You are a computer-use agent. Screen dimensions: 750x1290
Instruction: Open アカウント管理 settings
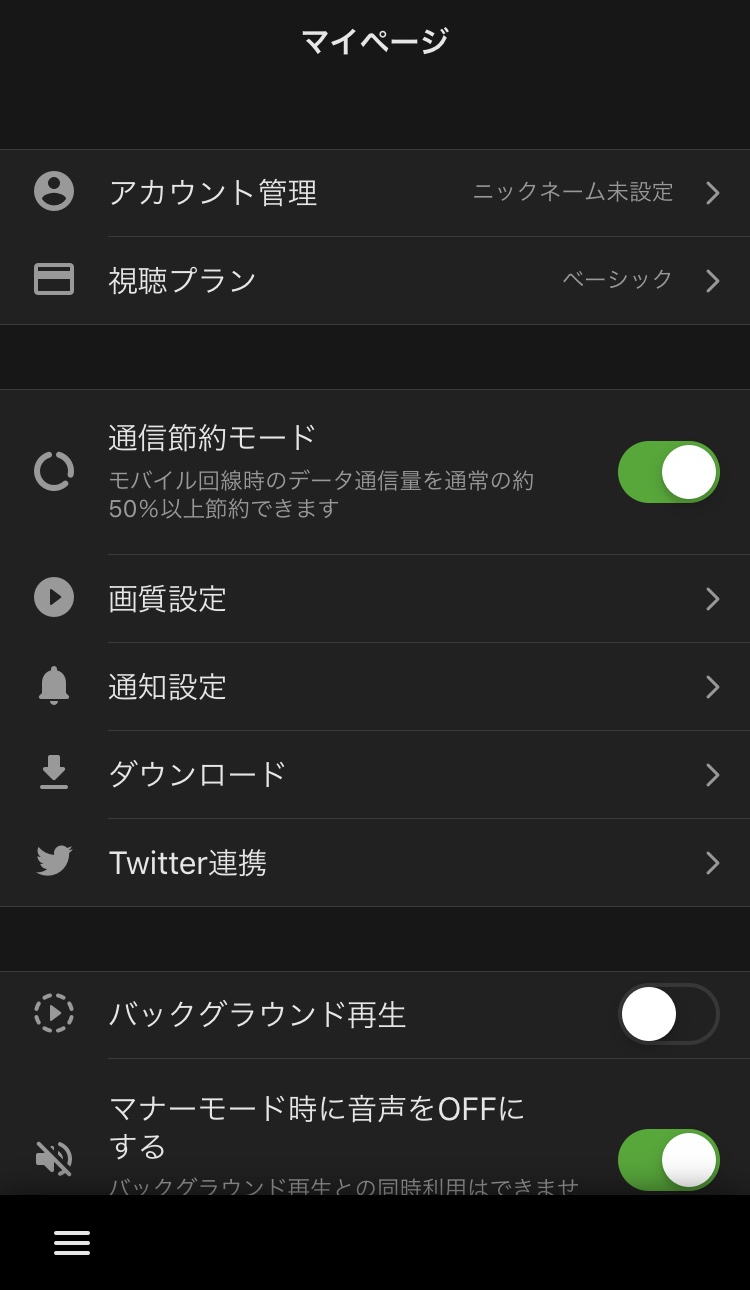tap(375, 193)
